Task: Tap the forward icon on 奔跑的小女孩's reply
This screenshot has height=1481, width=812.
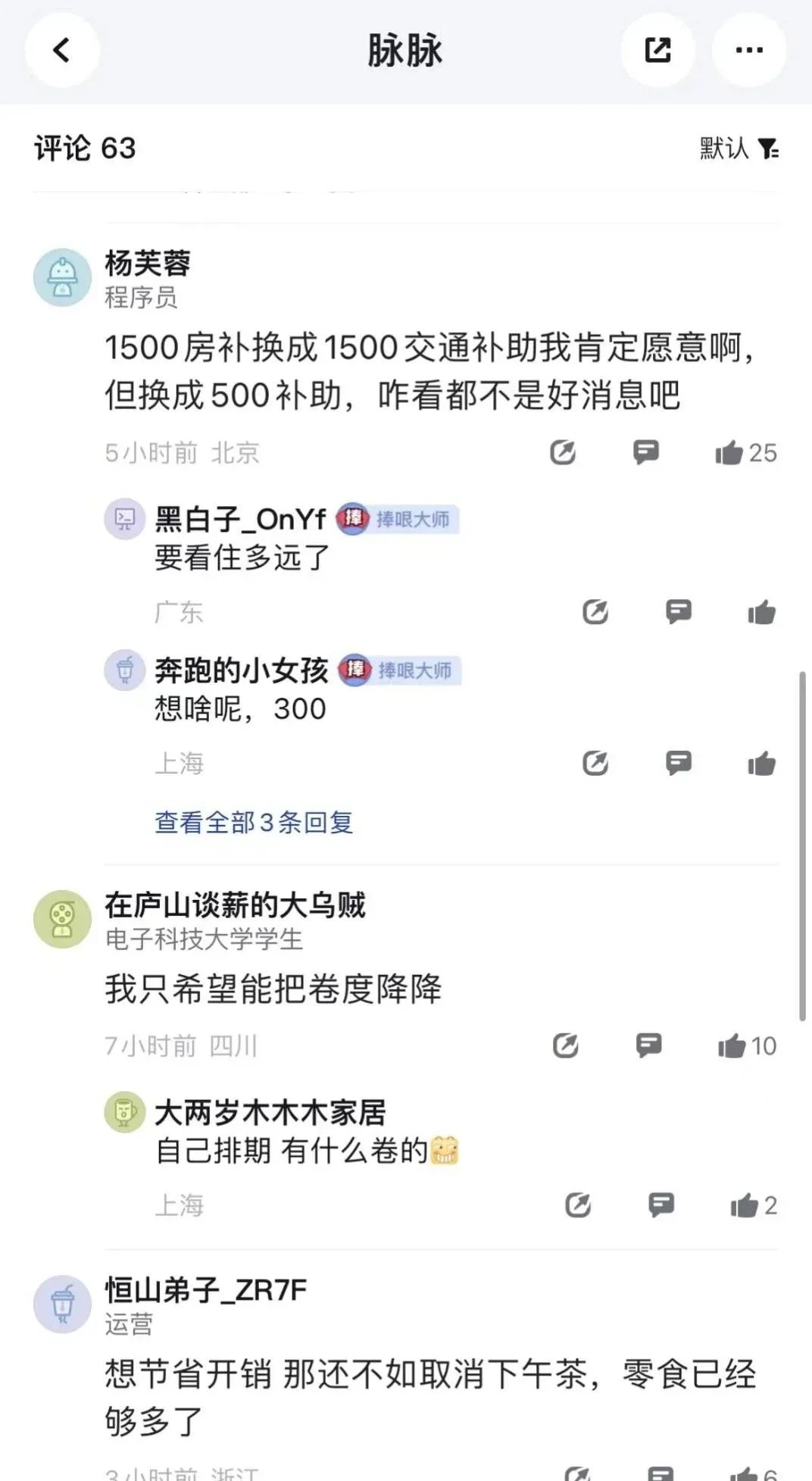Action: (597, 762)
